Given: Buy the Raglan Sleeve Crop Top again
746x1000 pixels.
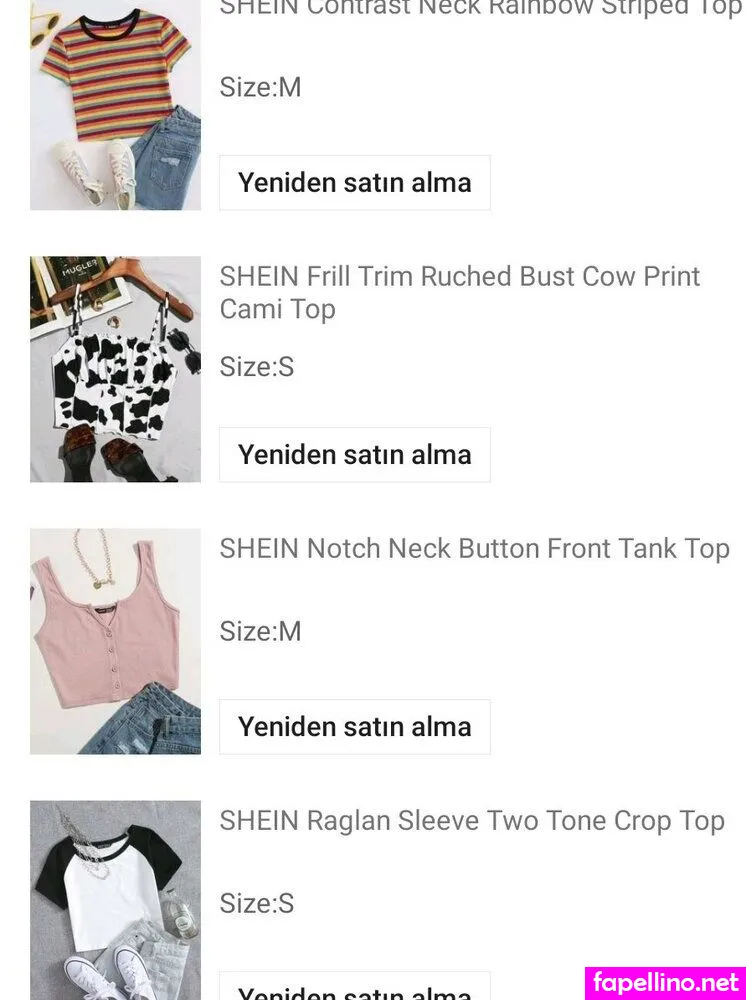Looking at the screenshot, I should tap(354, 990).
